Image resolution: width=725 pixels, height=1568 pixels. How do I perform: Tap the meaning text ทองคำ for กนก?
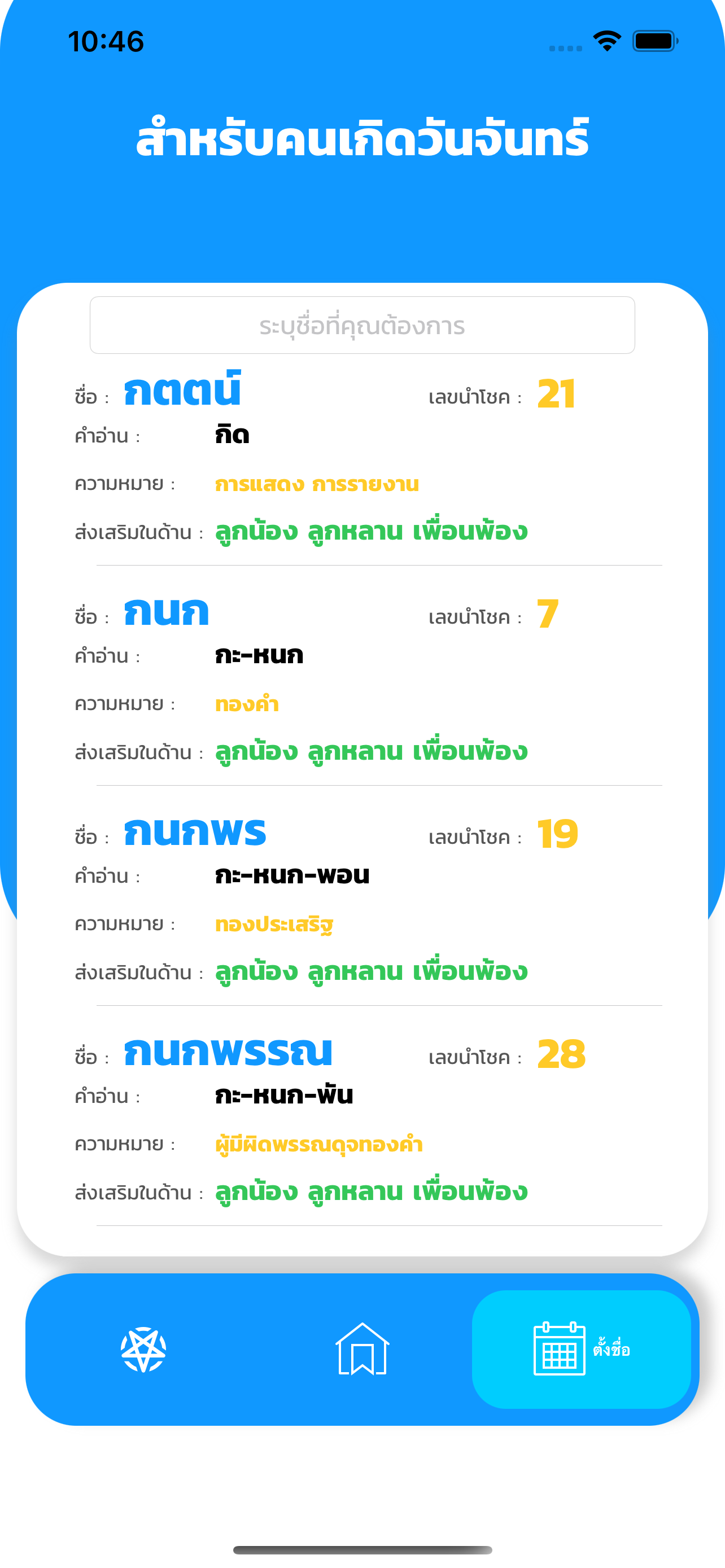pyautogui.click(x=248, y=704)
